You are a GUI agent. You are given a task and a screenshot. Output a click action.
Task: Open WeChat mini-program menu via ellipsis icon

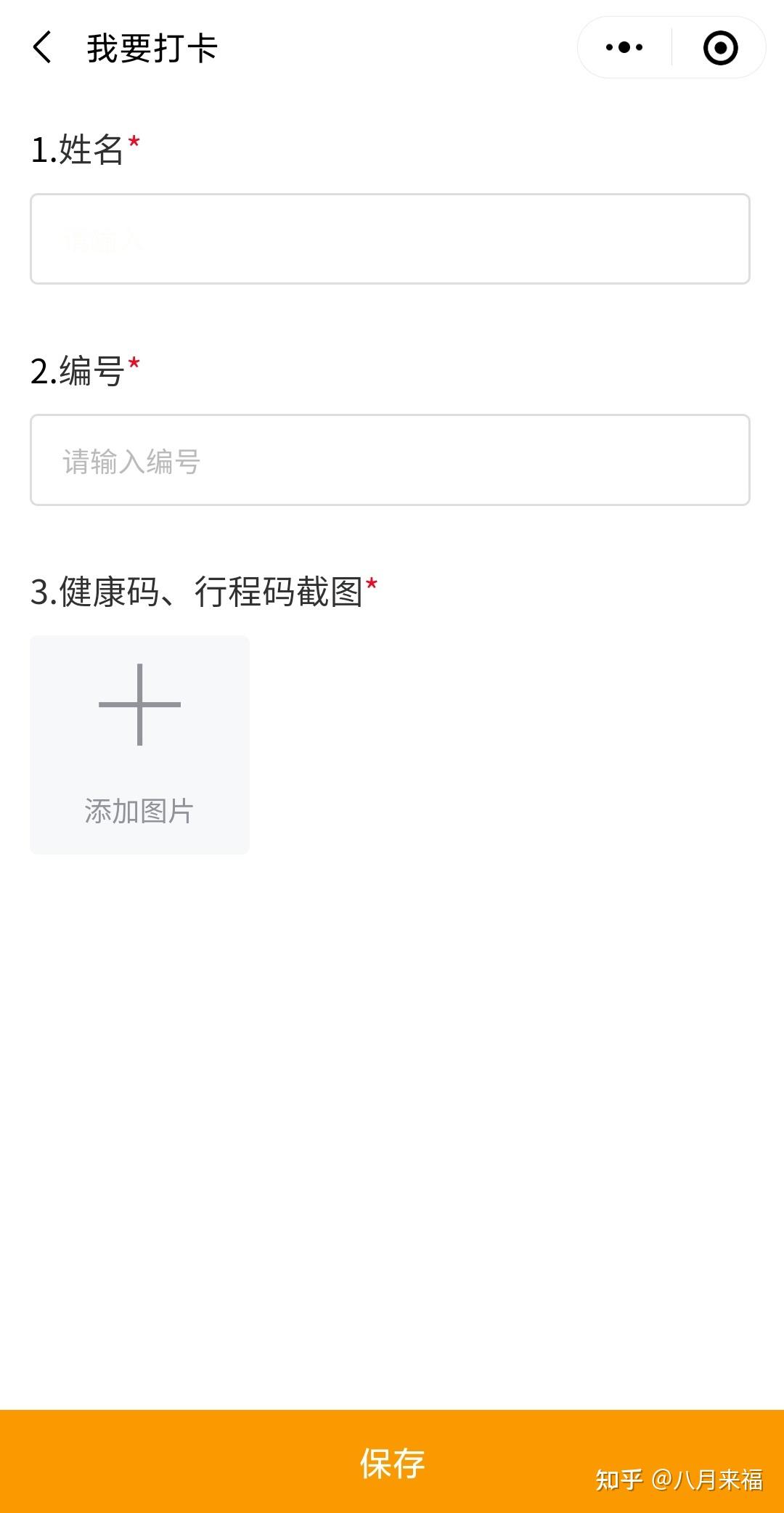click(x=623, y=46)
